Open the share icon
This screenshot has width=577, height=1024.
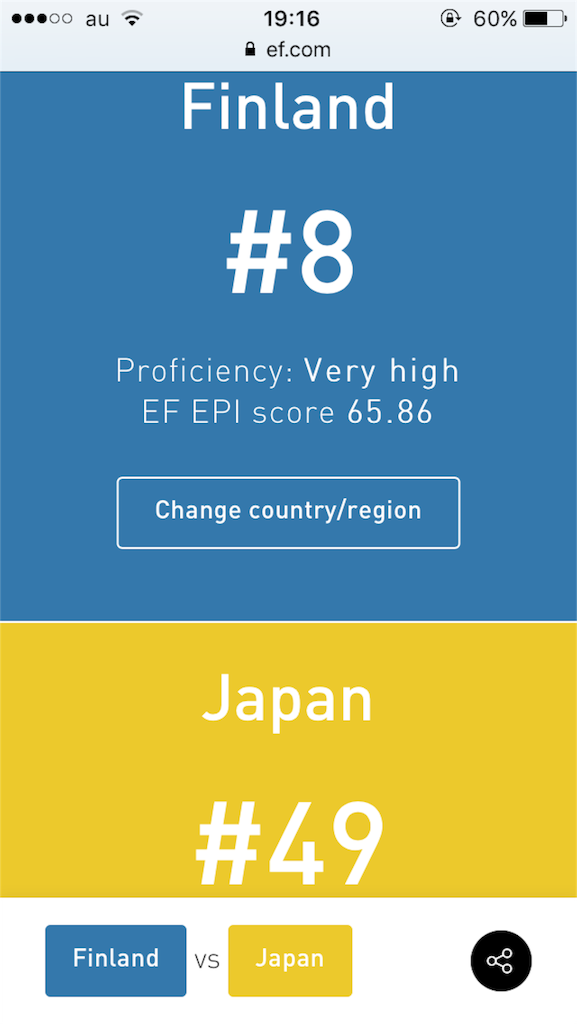click(x=501, y=961)
